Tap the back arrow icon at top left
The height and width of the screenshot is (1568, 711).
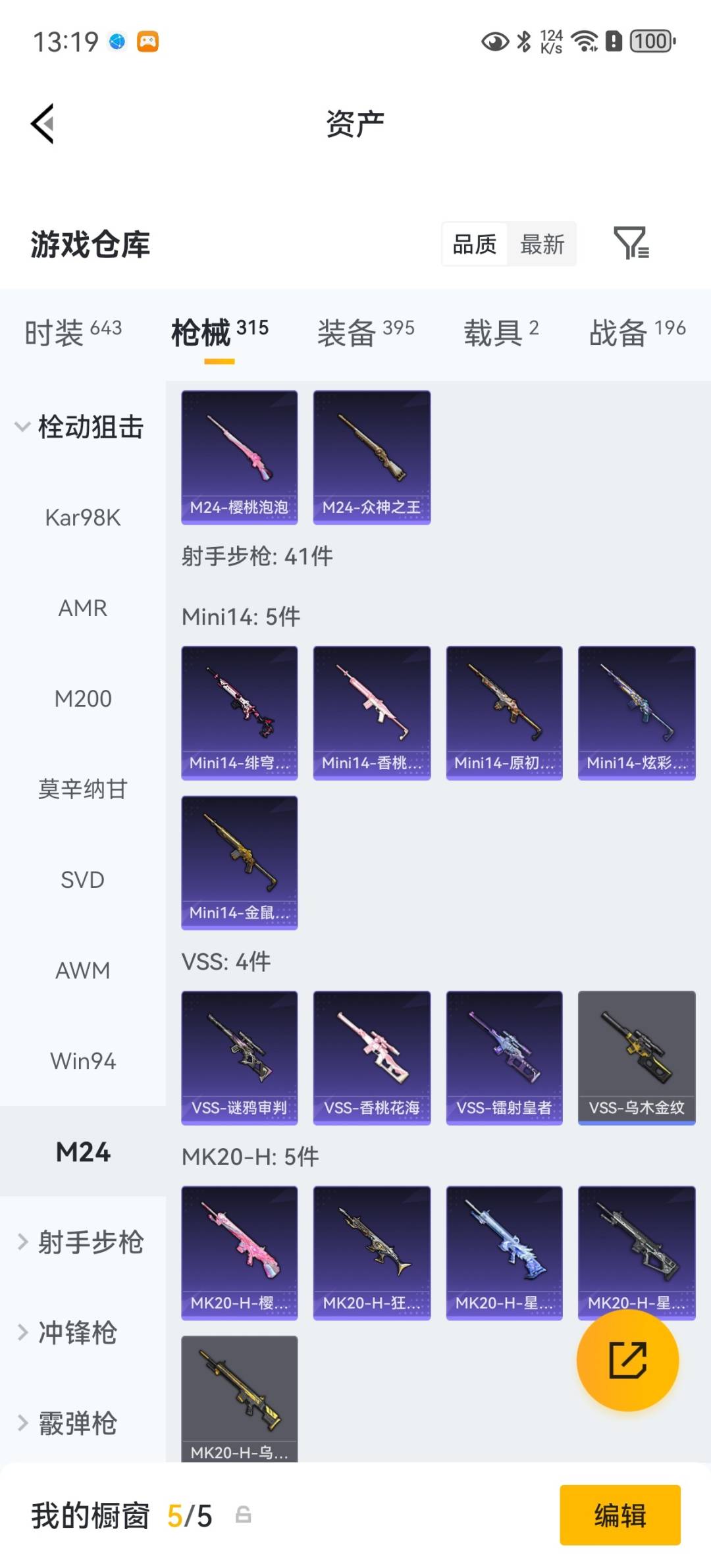(42, 123)
